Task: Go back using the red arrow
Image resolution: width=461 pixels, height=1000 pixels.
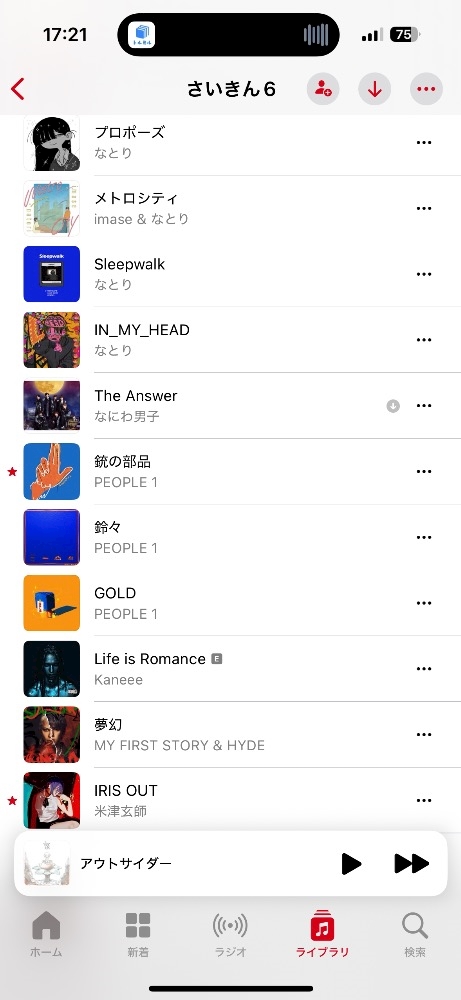Action: point(18,89)
